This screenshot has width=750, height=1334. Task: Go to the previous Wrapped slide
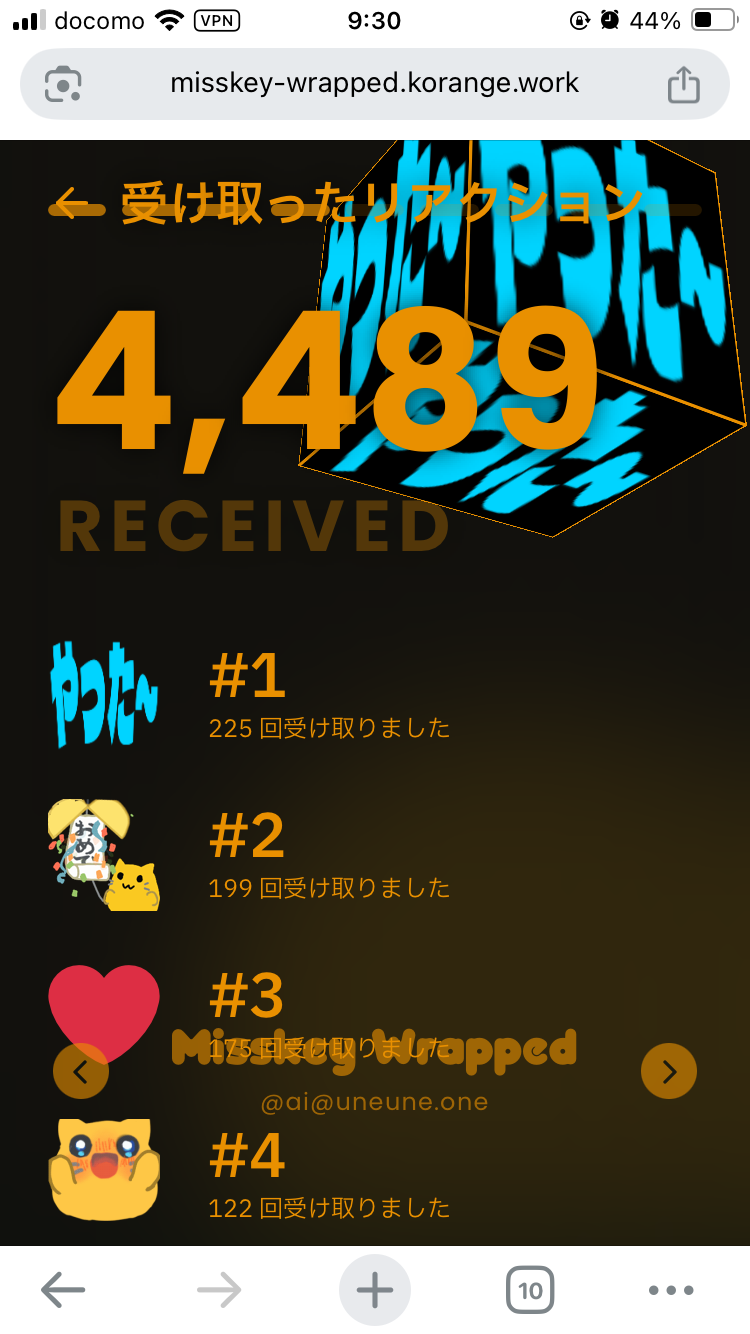[x=81, y=1071]
